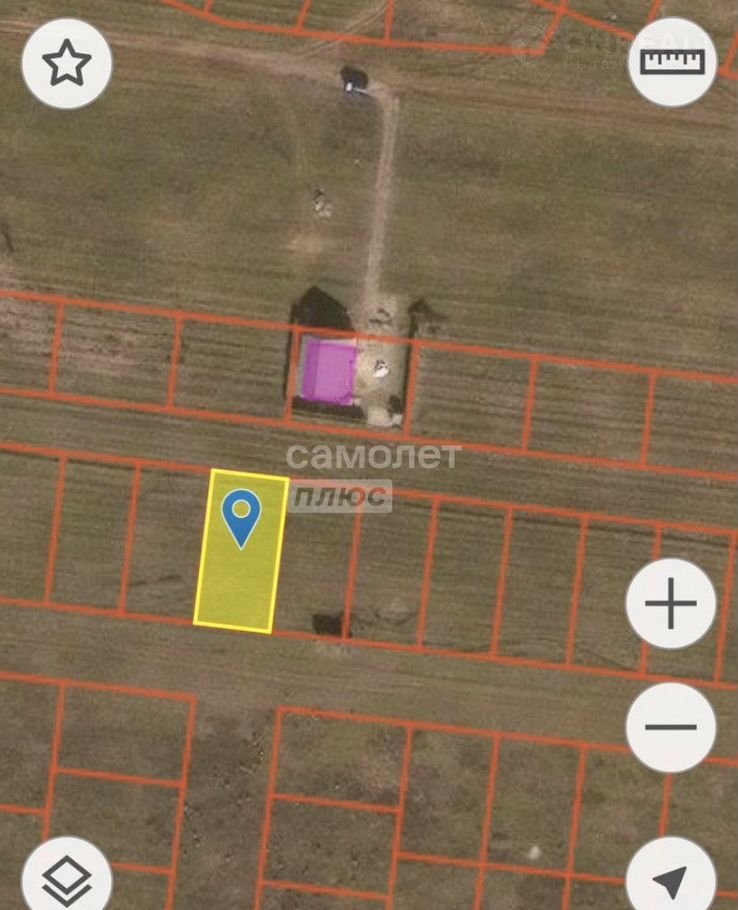Add this parcel to favorites with the star

(x=66, y=64)
